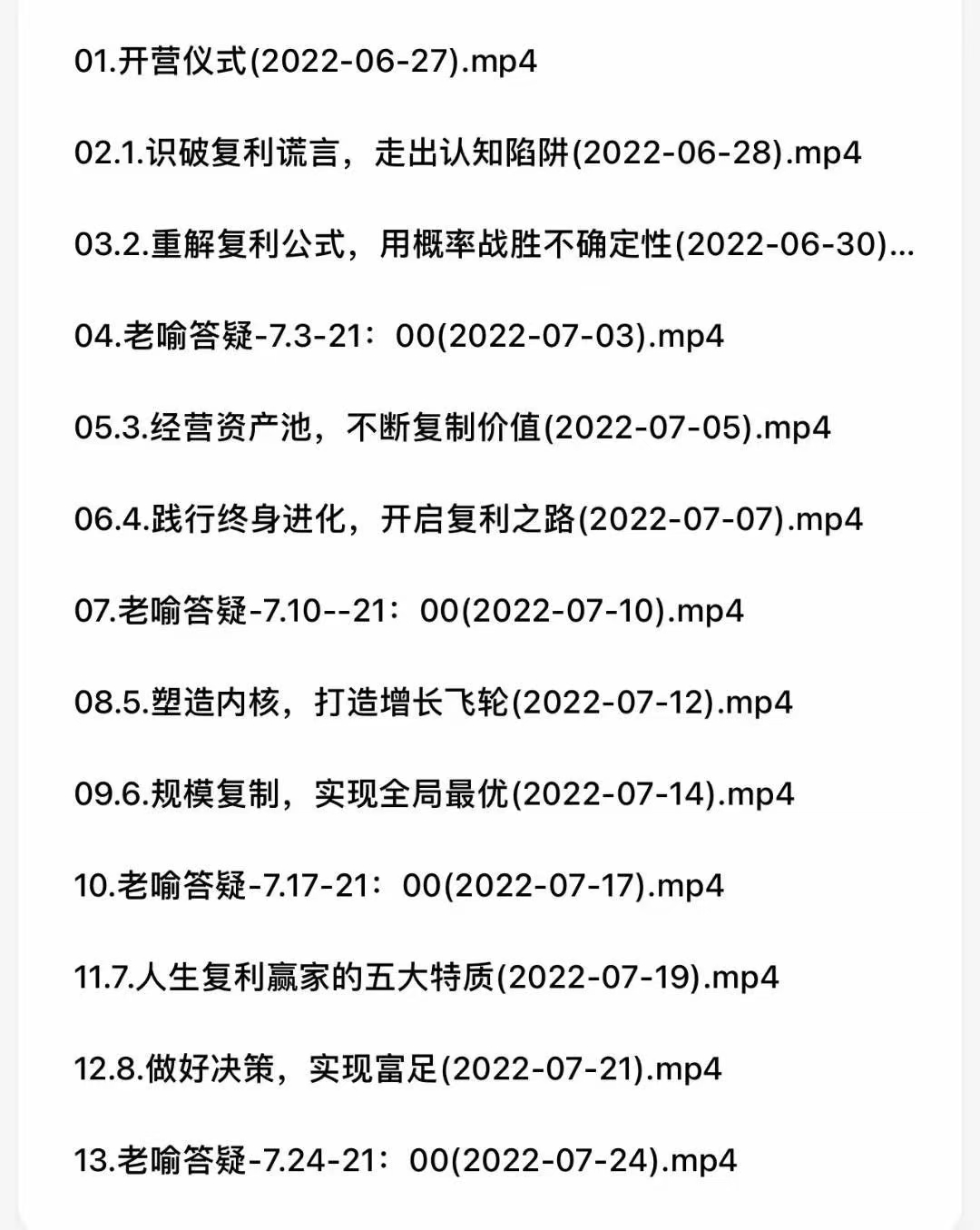Image resolution: width=980 pixels, height=1230 pixels.
Task: Open 02.1.识破复利谎言 video
Action: [467, 153]
